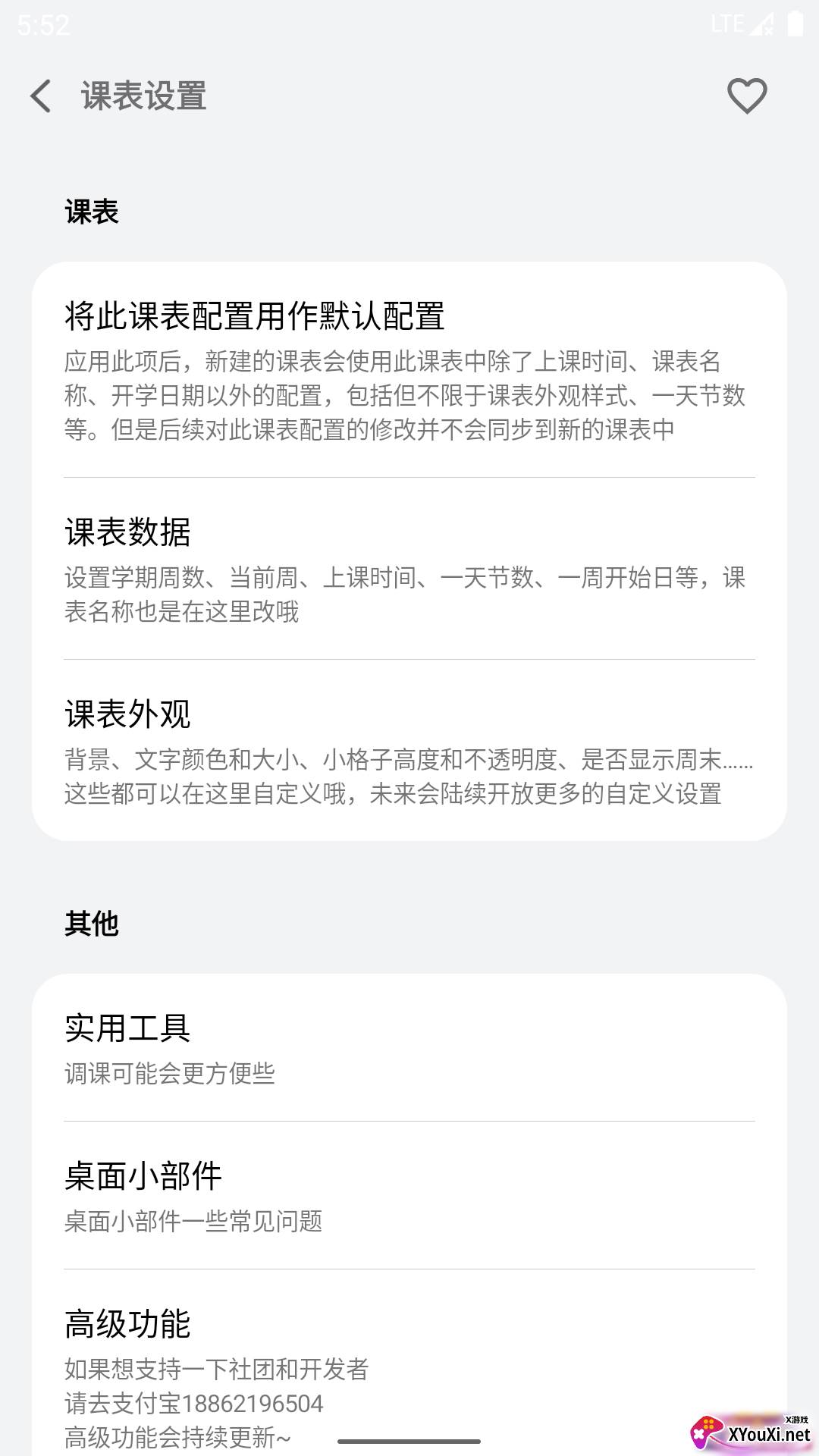Image resolution: width=819 pixels, height=1456 pixels.
Task: Select 将此课表配置用作默认配置
Action: coord(409,370)
